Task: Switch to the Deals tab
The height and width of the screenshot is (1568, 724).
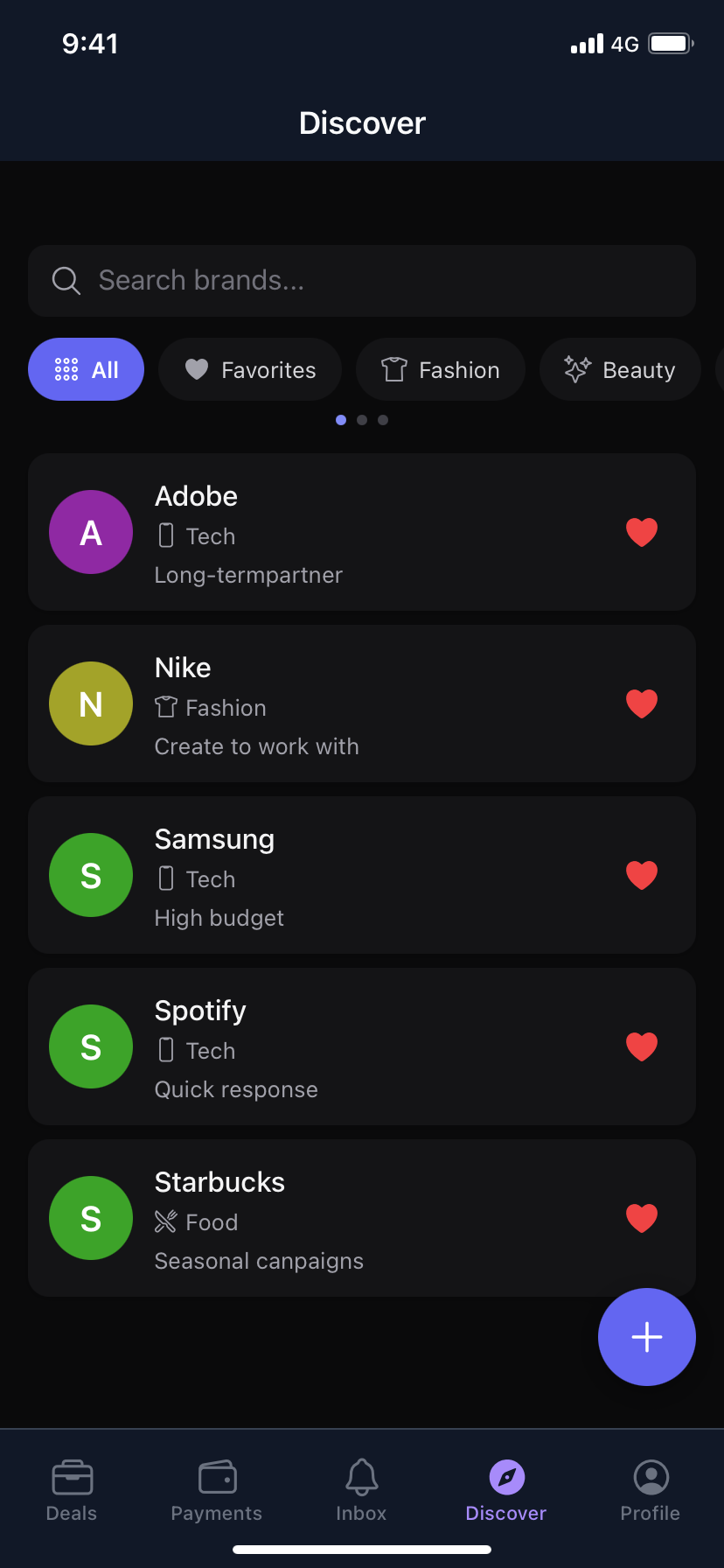Action: pyautogui.click(x=72, y=1491)
